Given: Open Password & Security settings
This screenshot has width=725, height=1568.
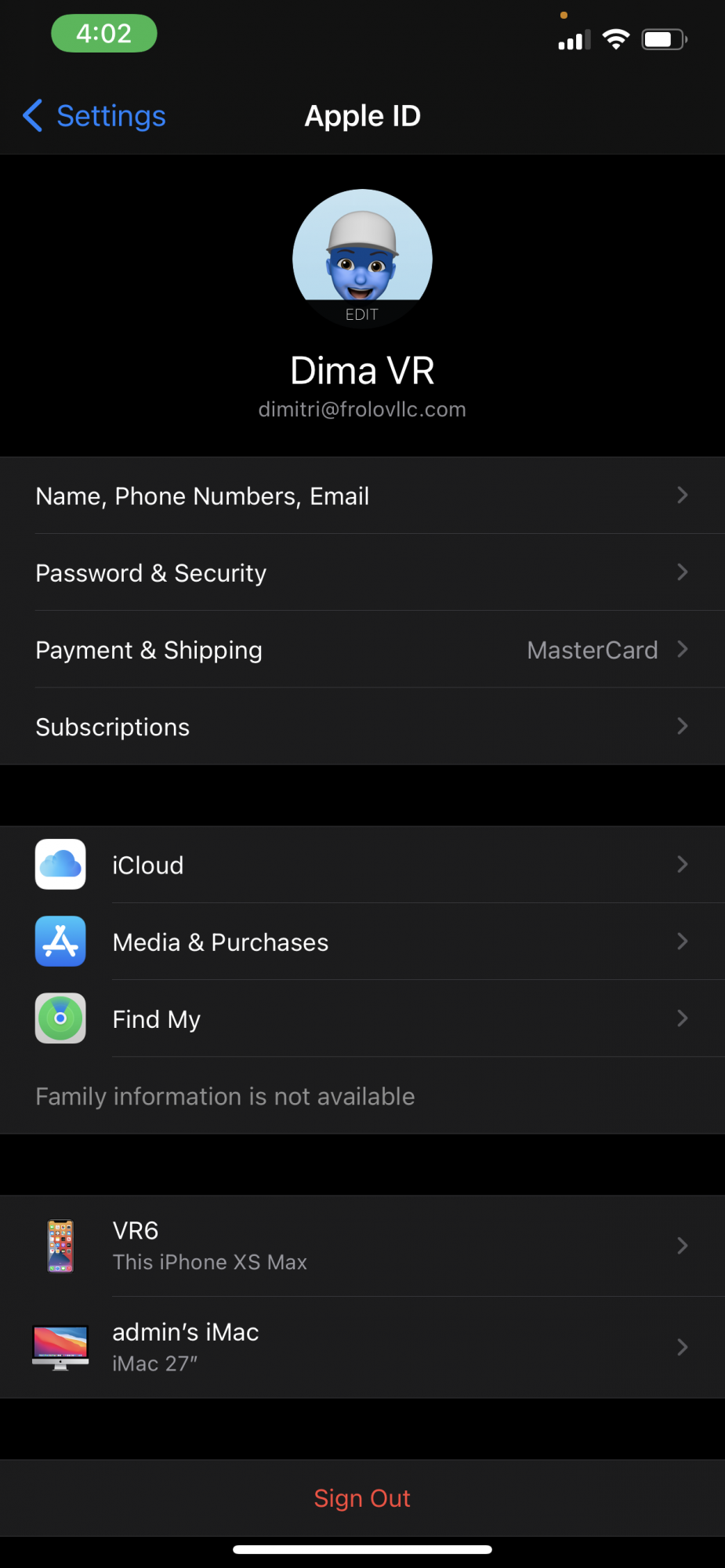Looking at the screenshot, I should pos(362,572).
